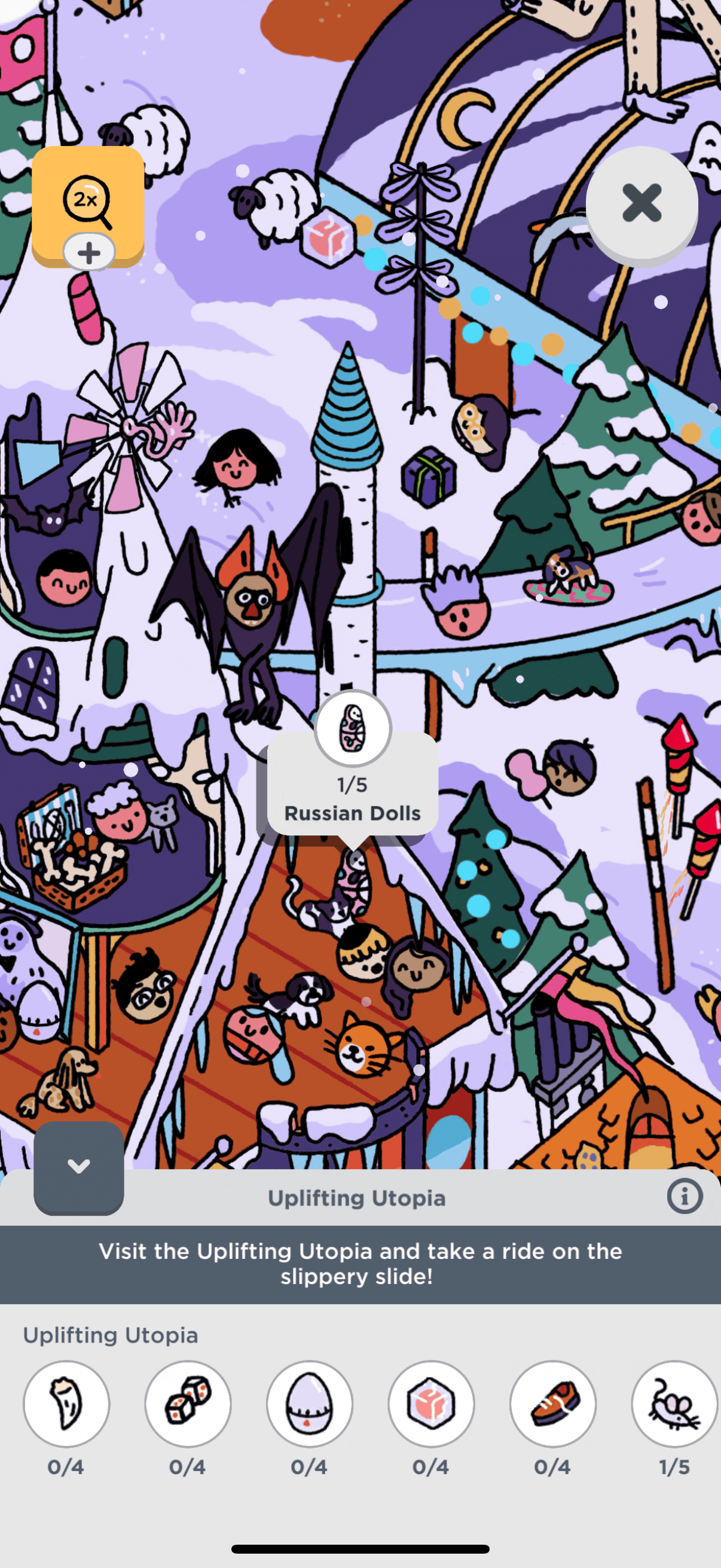
Task: Collapse the Uplifting Utopia panel
Action: click(x=78, y=1167)
